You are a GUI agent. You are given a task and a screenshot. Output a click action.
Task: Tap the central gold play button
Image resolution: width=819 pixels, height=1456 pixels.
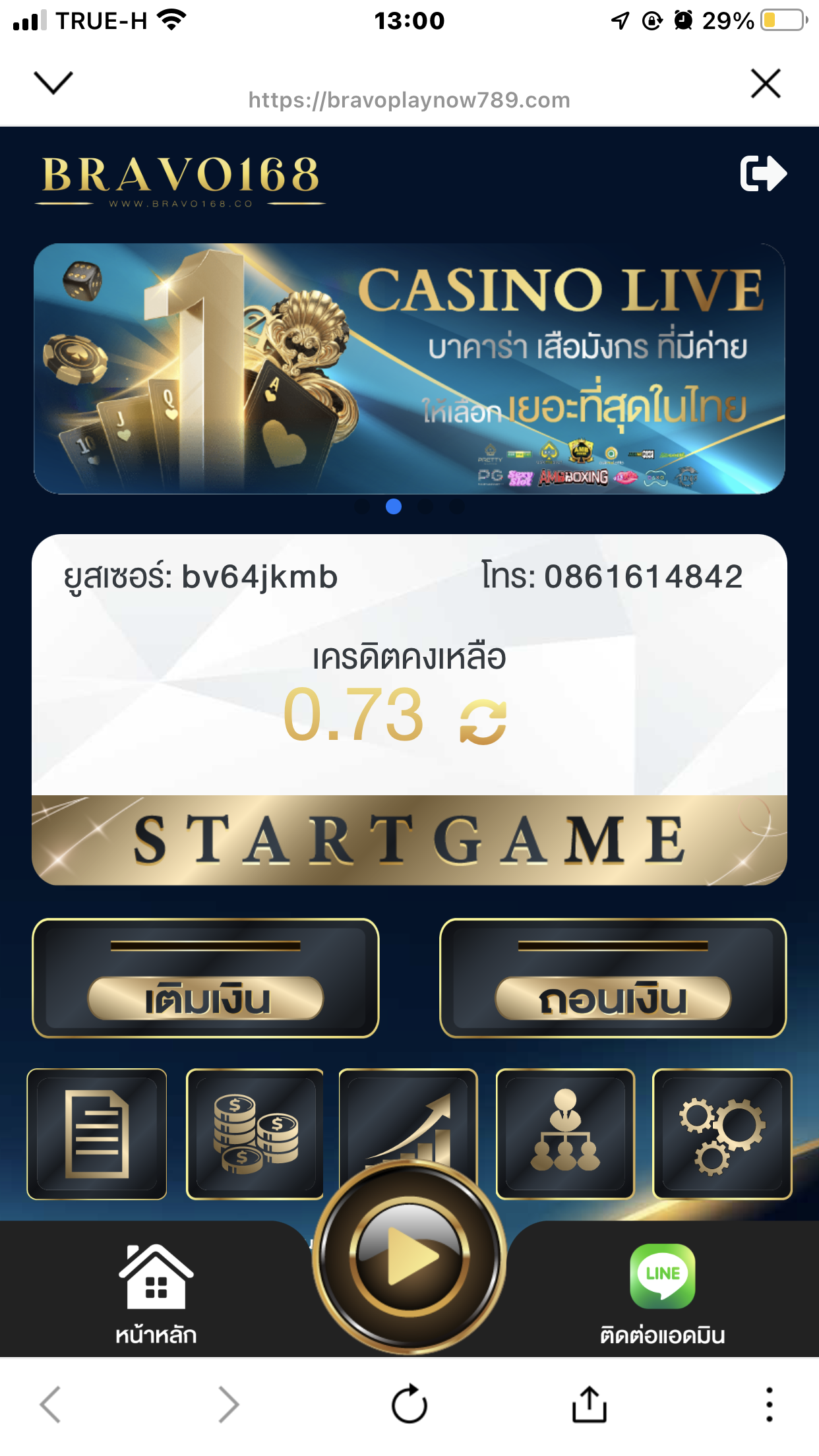click(409, 1256)
